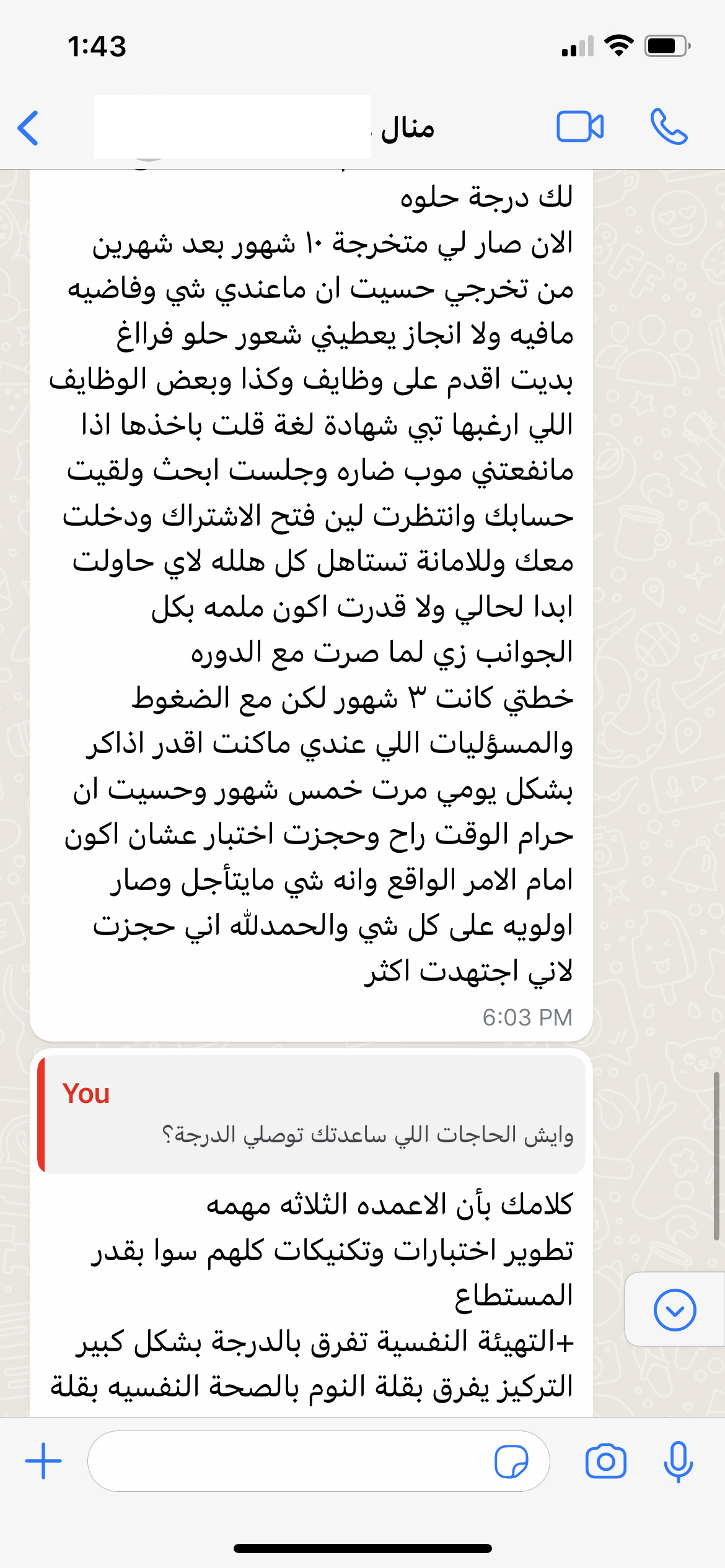Image resolution: width=725 pixels, height=1568 pixels.
Task: Open the attachments plus menu
Action: click(43, 1461)
